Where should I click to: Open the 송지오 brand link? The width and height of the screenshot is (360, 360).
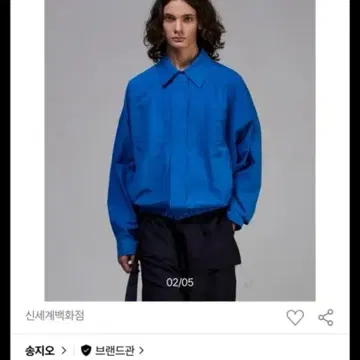(x=45, y=350)
